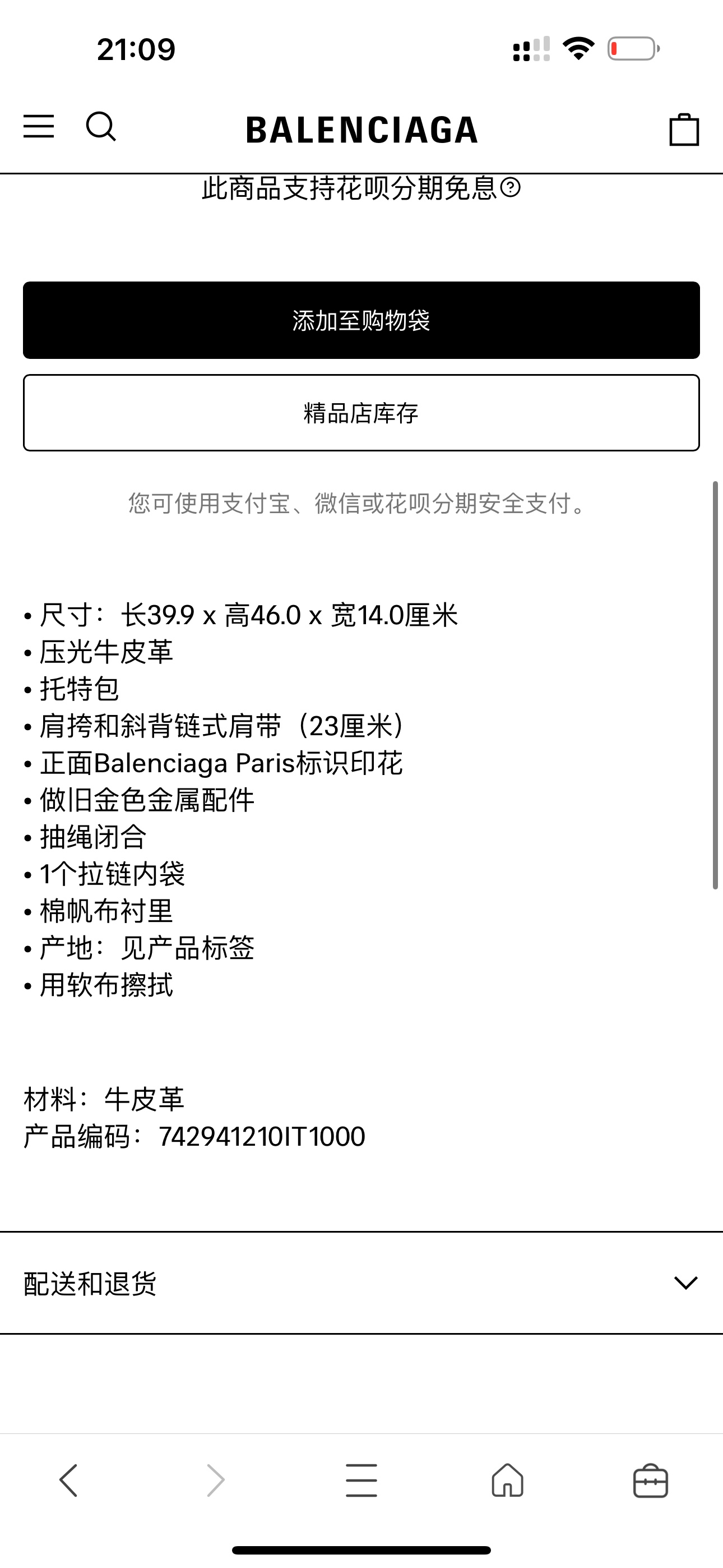Viewport: 723px width, 1568px height.
Task: Open the hamburger menu
Action: click(38, 127)
